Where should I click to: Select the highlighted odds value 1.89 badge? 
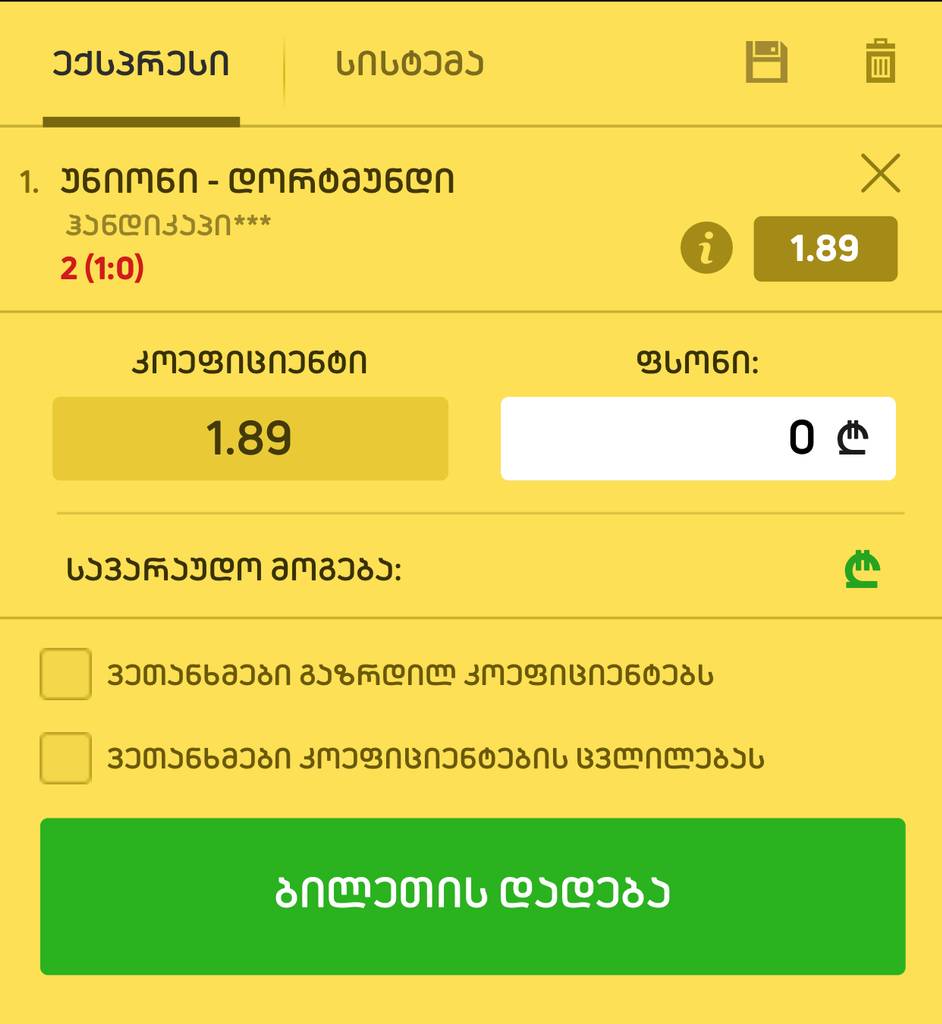tap(826, 249)
